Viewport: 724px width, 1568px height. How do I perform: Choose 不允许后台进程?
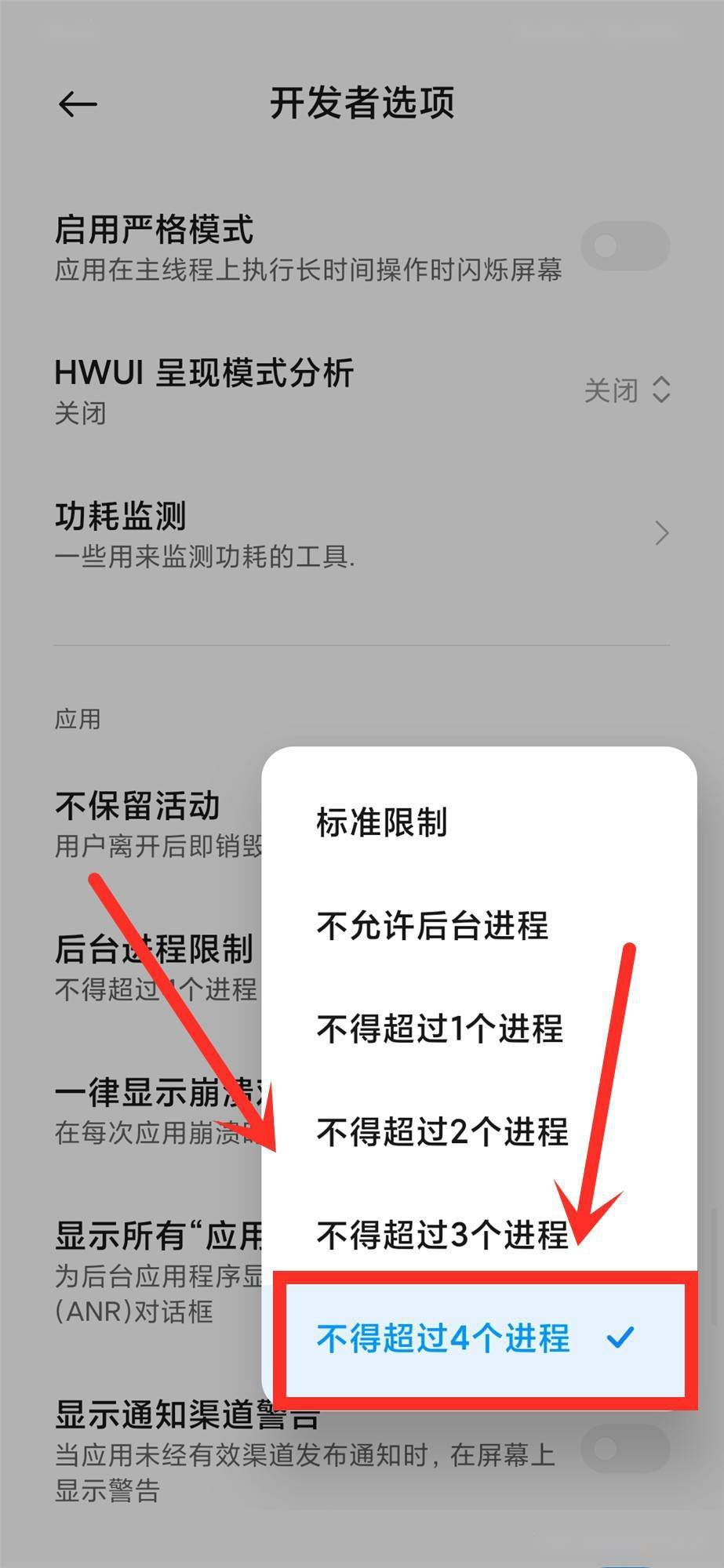pyautogui.click(x=432, y=926)
